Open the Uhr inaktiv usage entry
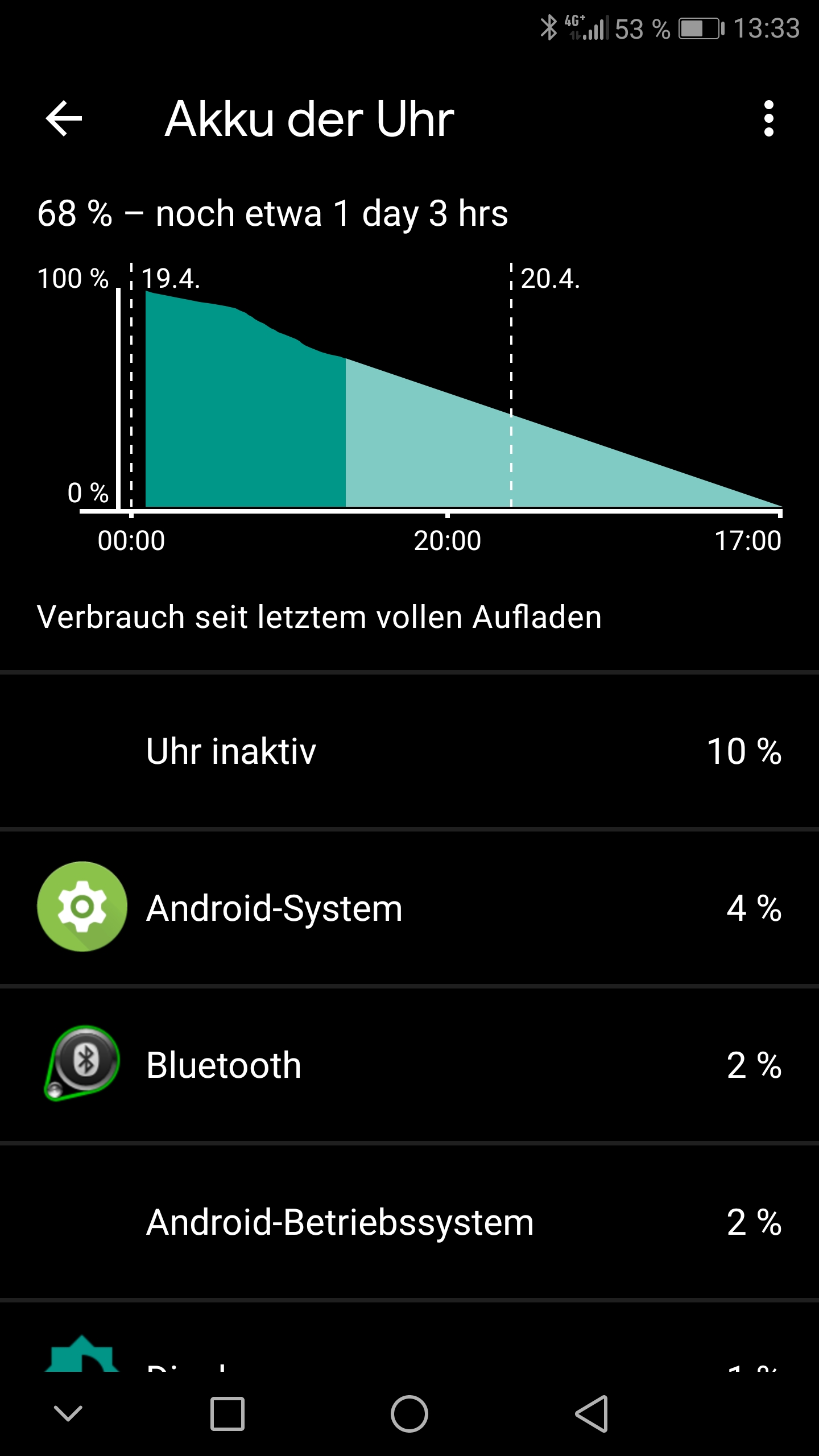819x1456 pixels. [409, 751]
